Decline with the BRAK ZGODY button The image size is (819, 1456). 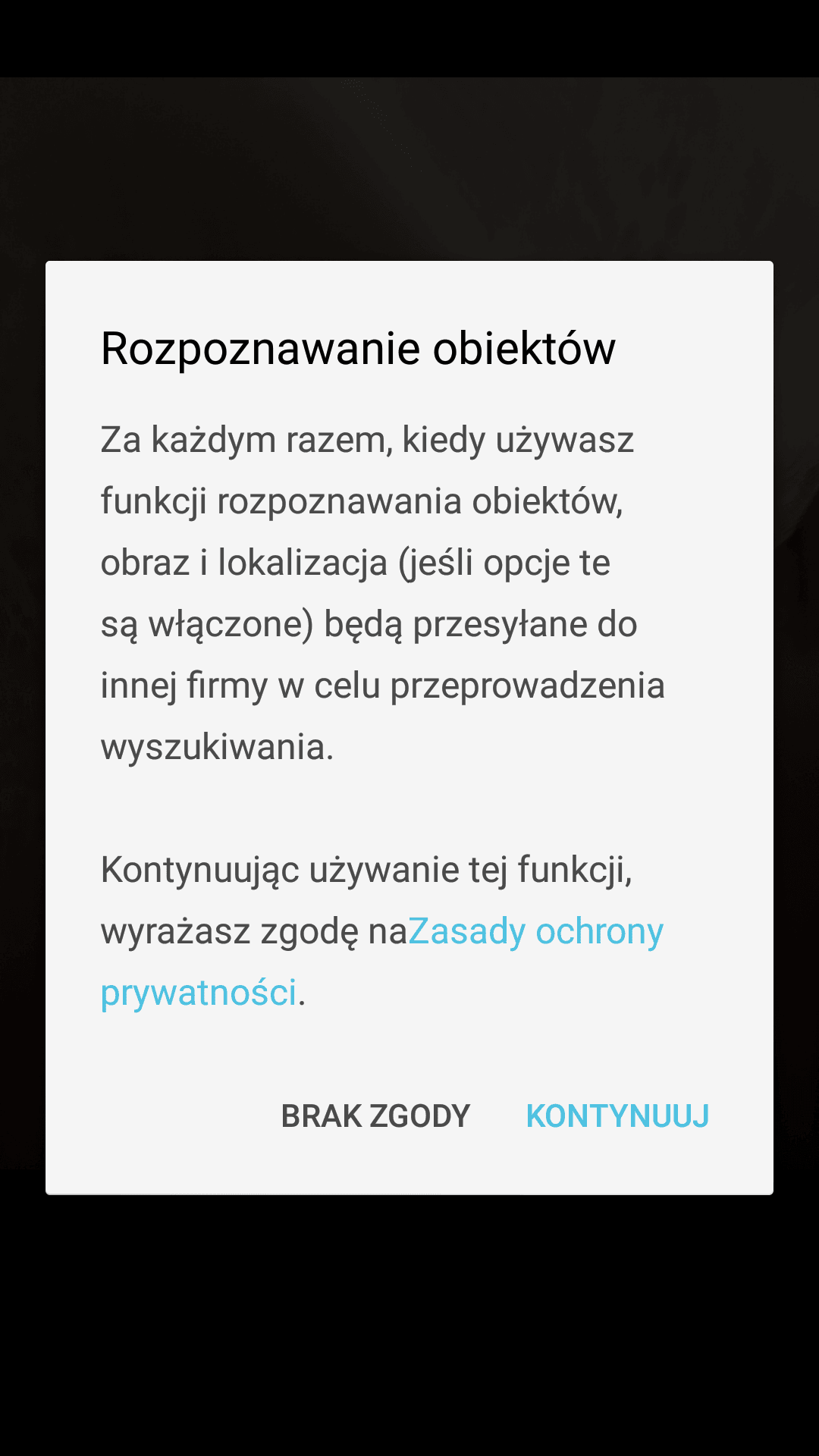coord(375,1116)
